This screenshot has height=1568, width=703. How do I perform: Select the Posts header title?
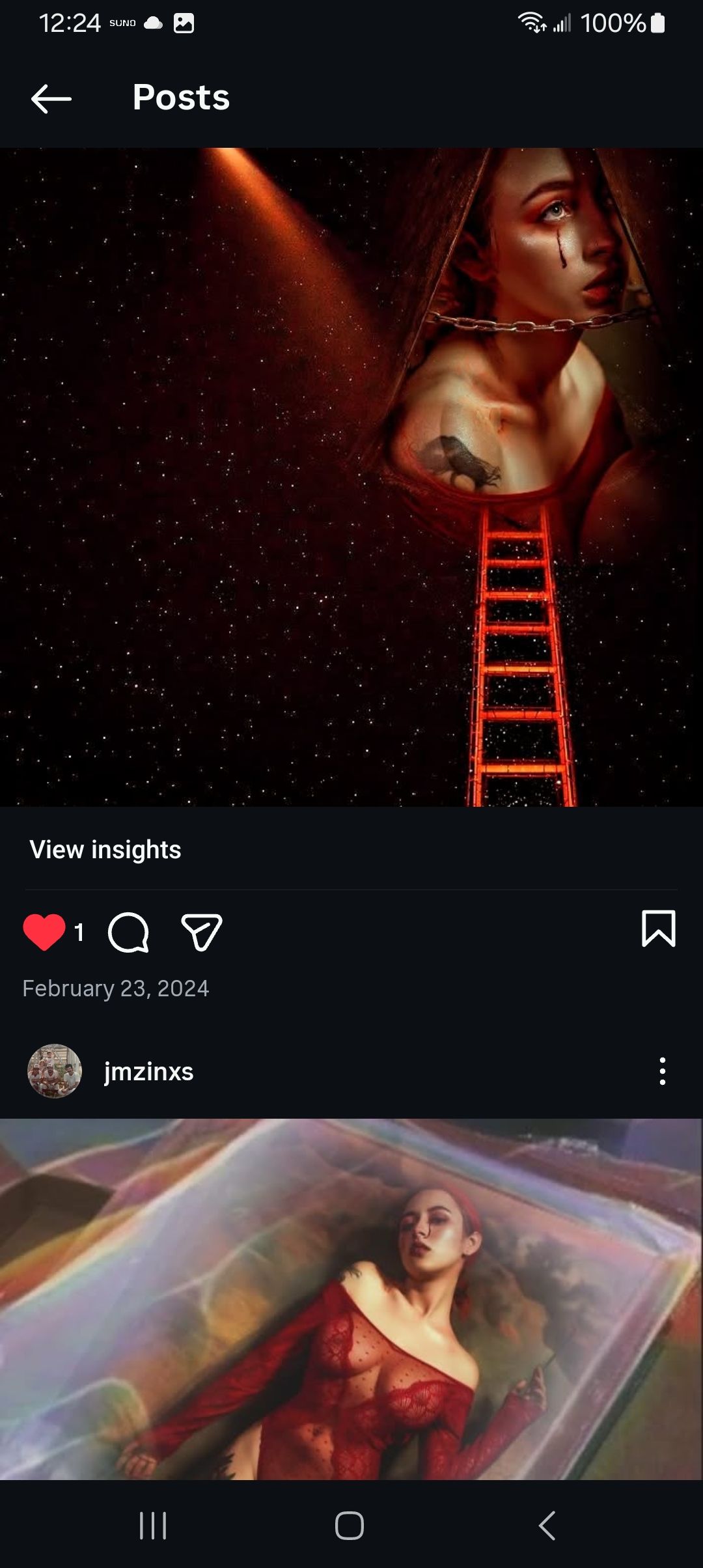(180, 97)
